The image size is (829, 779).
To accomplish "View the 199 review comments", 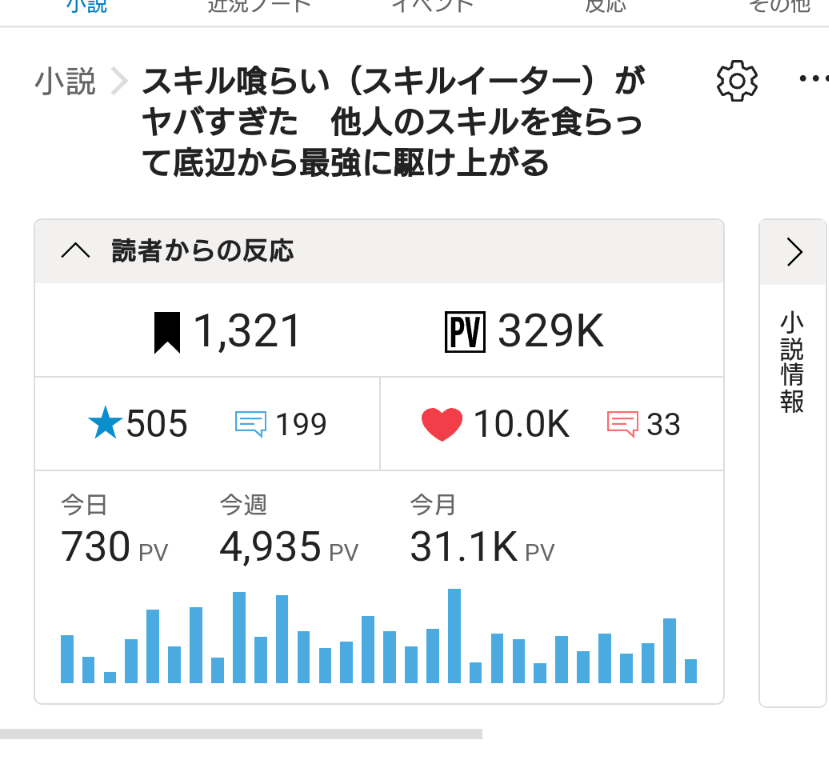I will pyautogui.click(x=281, y=424).
